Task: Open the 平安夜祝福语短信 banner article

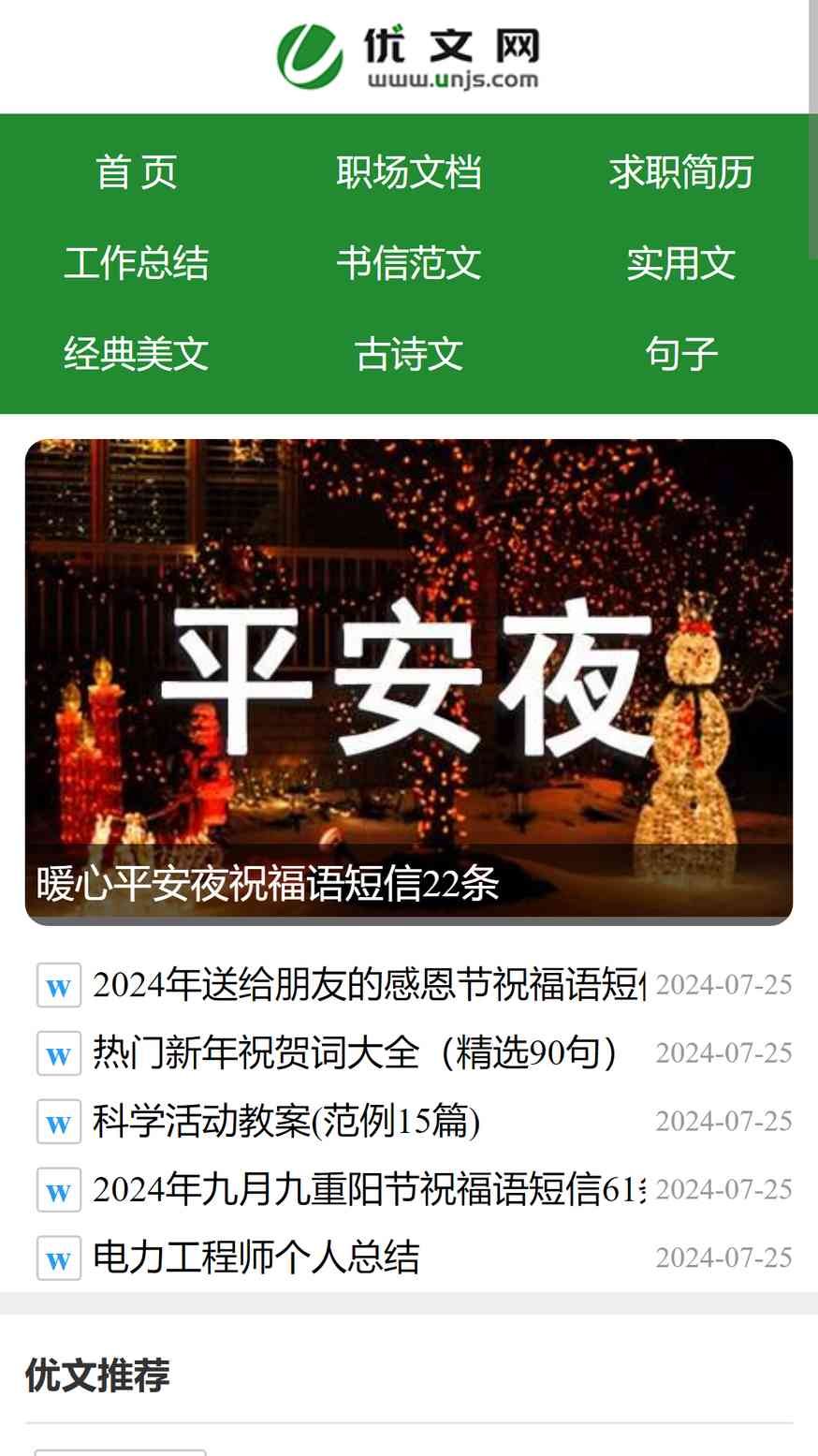Action: click(408, 682)
